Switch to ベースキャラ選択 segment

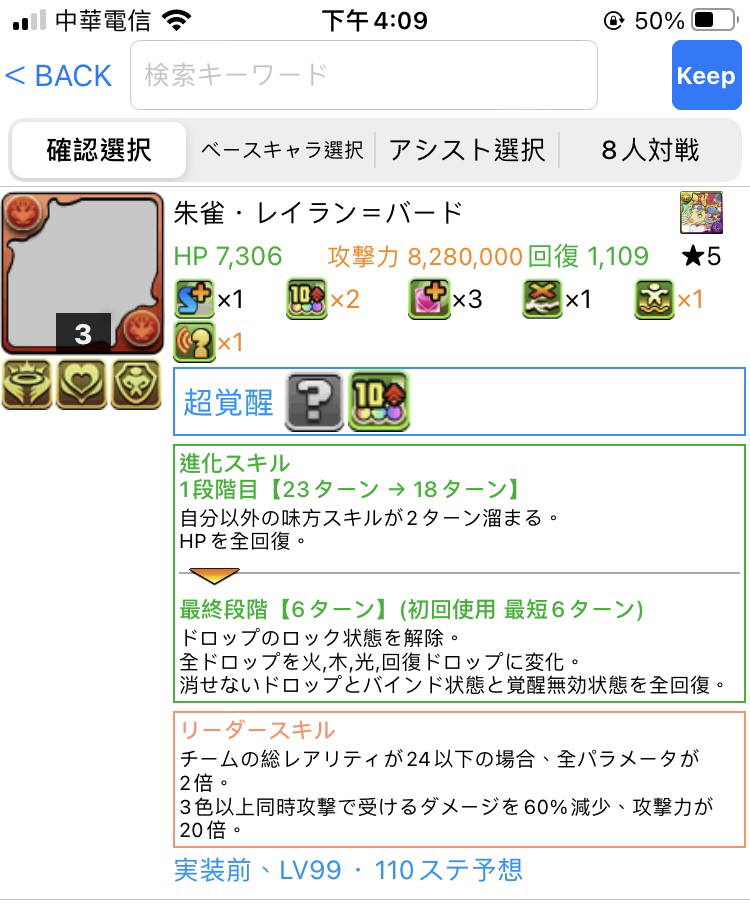tap(281, 150)
